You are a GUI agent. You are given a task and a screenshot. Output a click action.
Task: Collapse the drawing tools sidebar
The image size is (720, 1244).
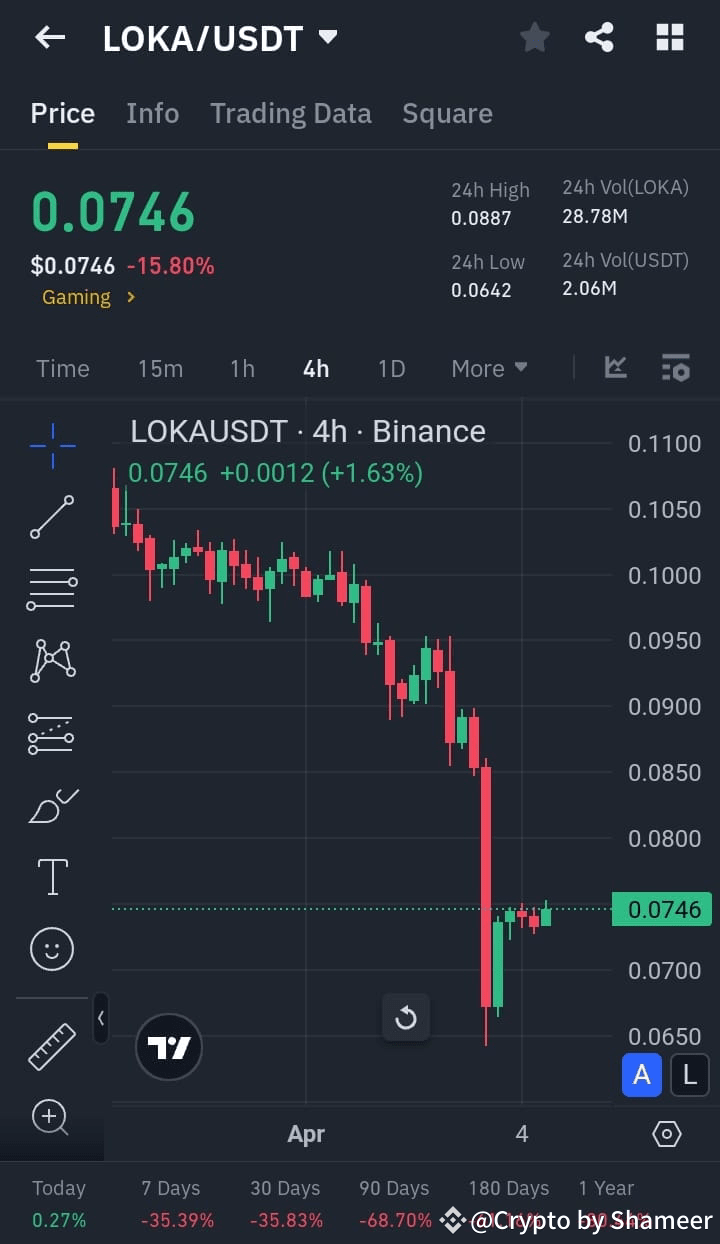coord(101,1019)
